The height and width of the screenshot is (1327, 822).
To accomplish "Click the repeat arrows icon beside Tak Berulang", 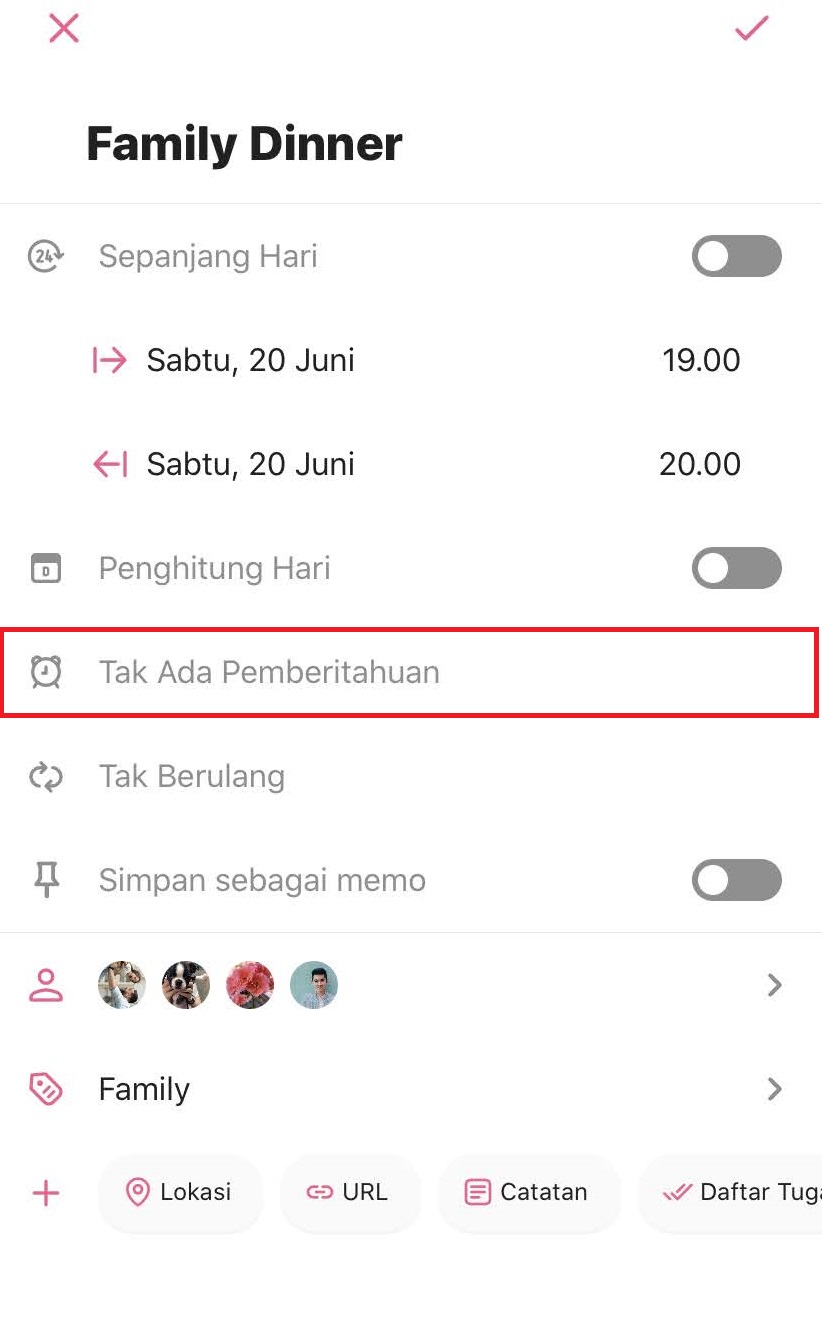I will coord(45,776).
